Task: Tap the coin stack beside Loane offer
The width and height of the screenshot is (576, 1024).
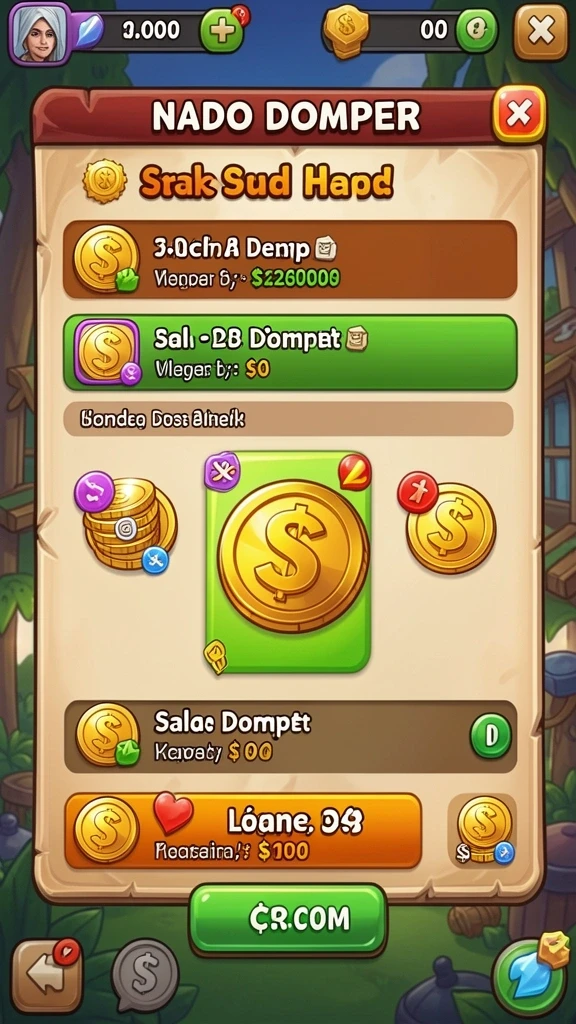Action: 484,831
